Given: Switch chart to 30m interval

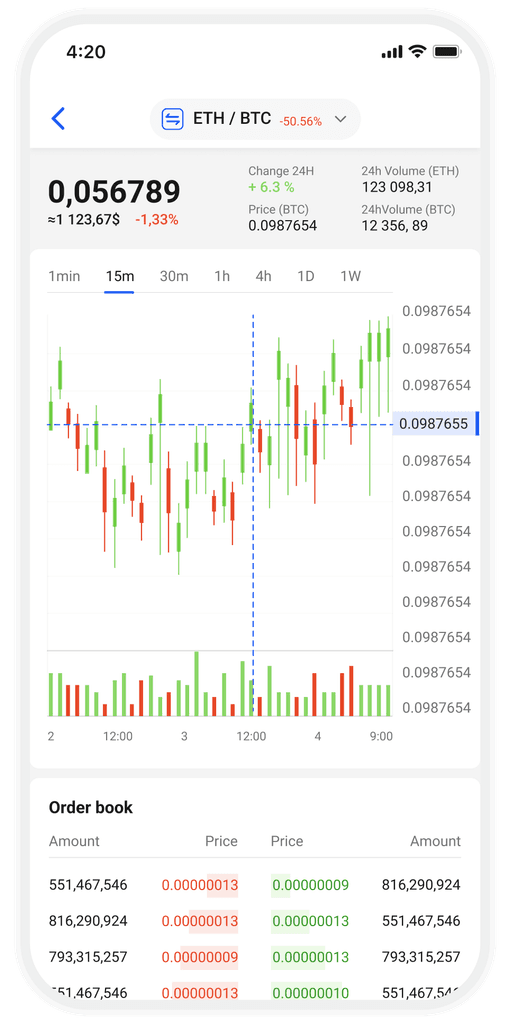Looking at the screenshot, I should (174, 276).
